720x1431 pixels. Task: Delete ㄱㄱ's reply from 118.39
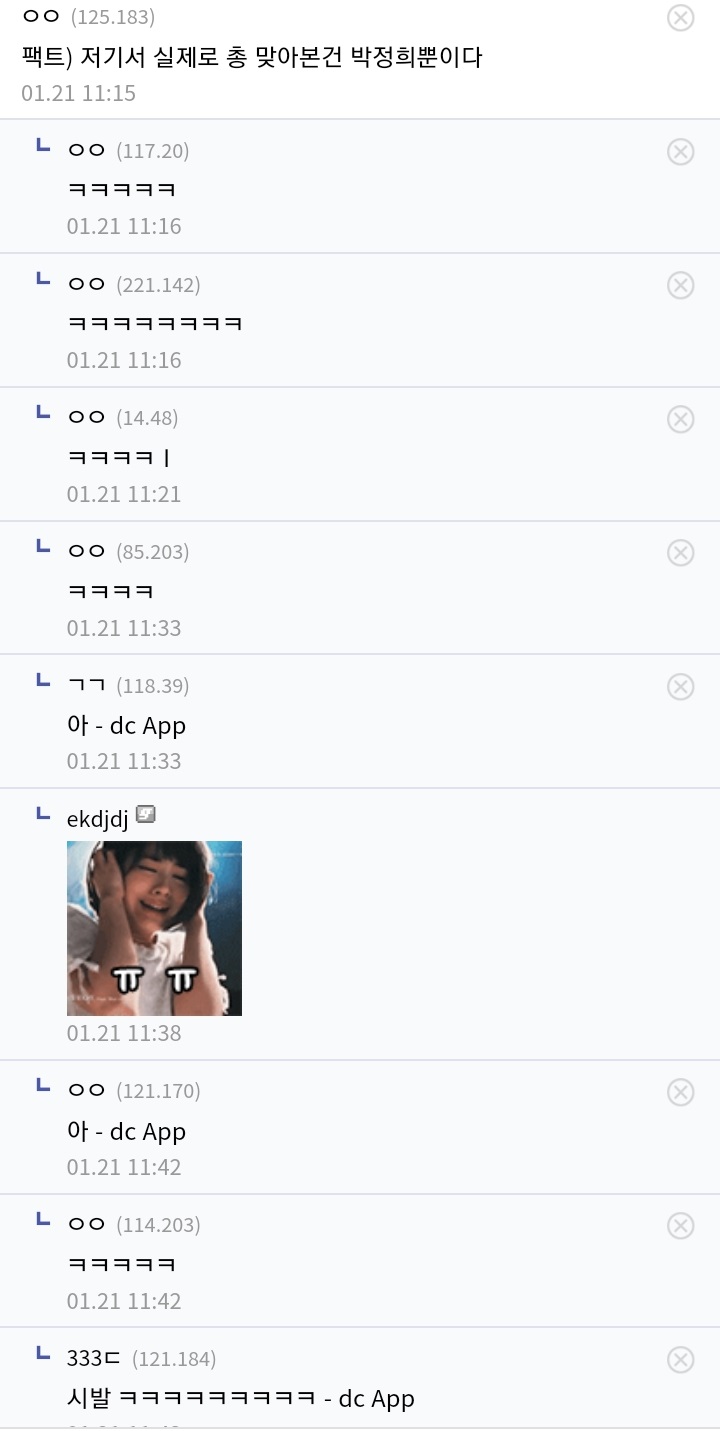[680, 686]
